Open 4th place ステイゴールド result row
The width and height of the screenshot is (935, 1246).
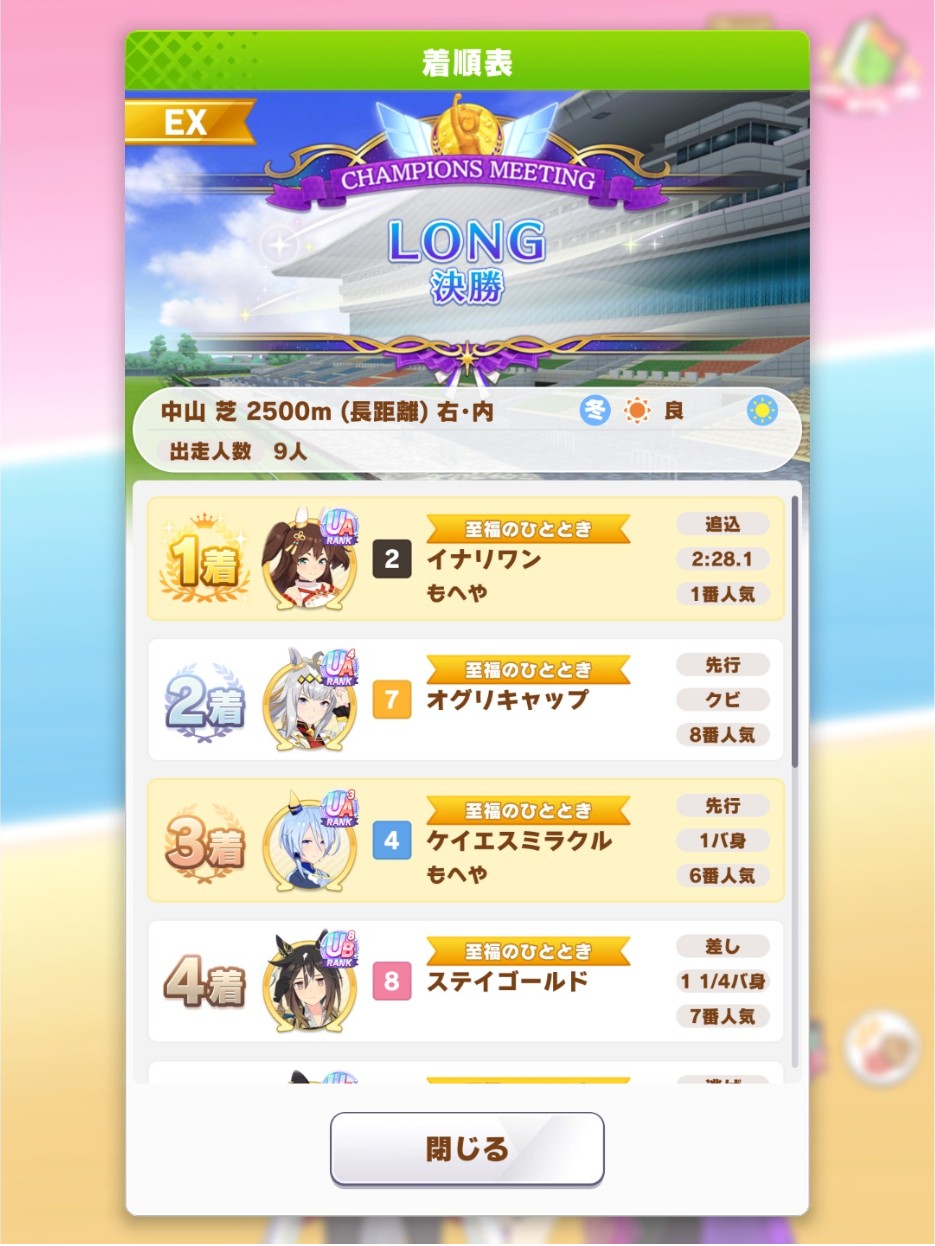466,982
